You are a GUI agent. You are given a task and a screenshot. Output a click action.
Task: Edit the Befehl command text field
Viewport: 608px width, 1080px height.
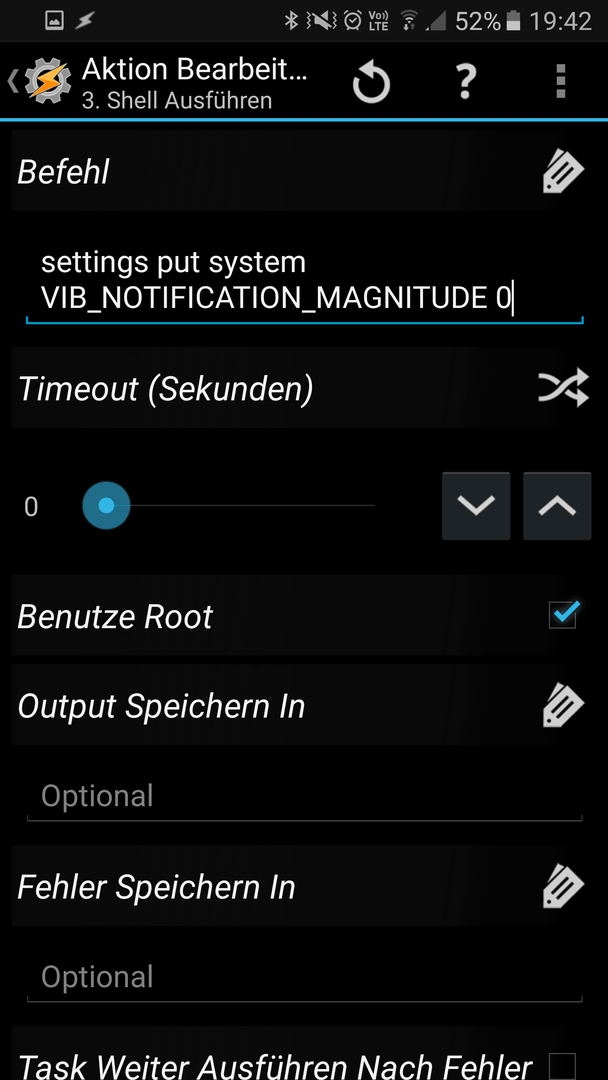304,281
